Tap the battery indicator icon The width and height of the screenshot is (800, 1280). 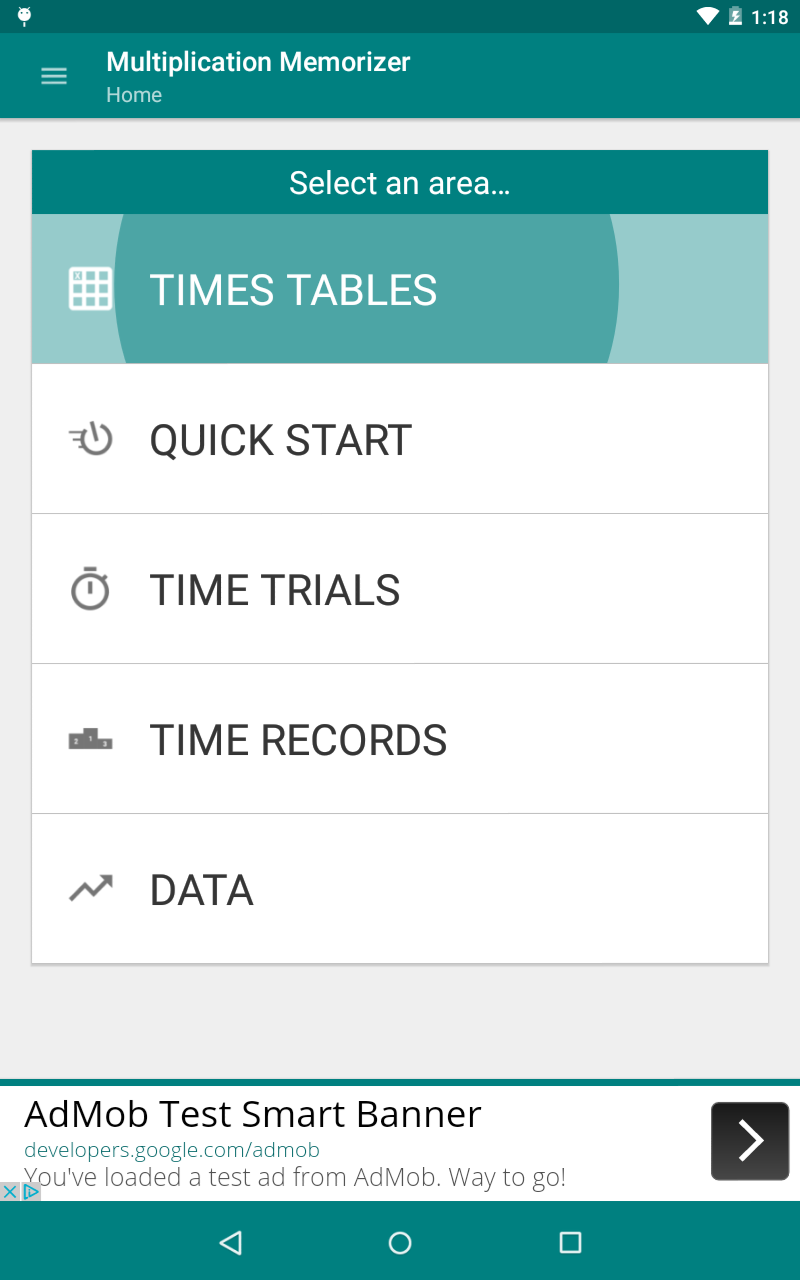737,16
